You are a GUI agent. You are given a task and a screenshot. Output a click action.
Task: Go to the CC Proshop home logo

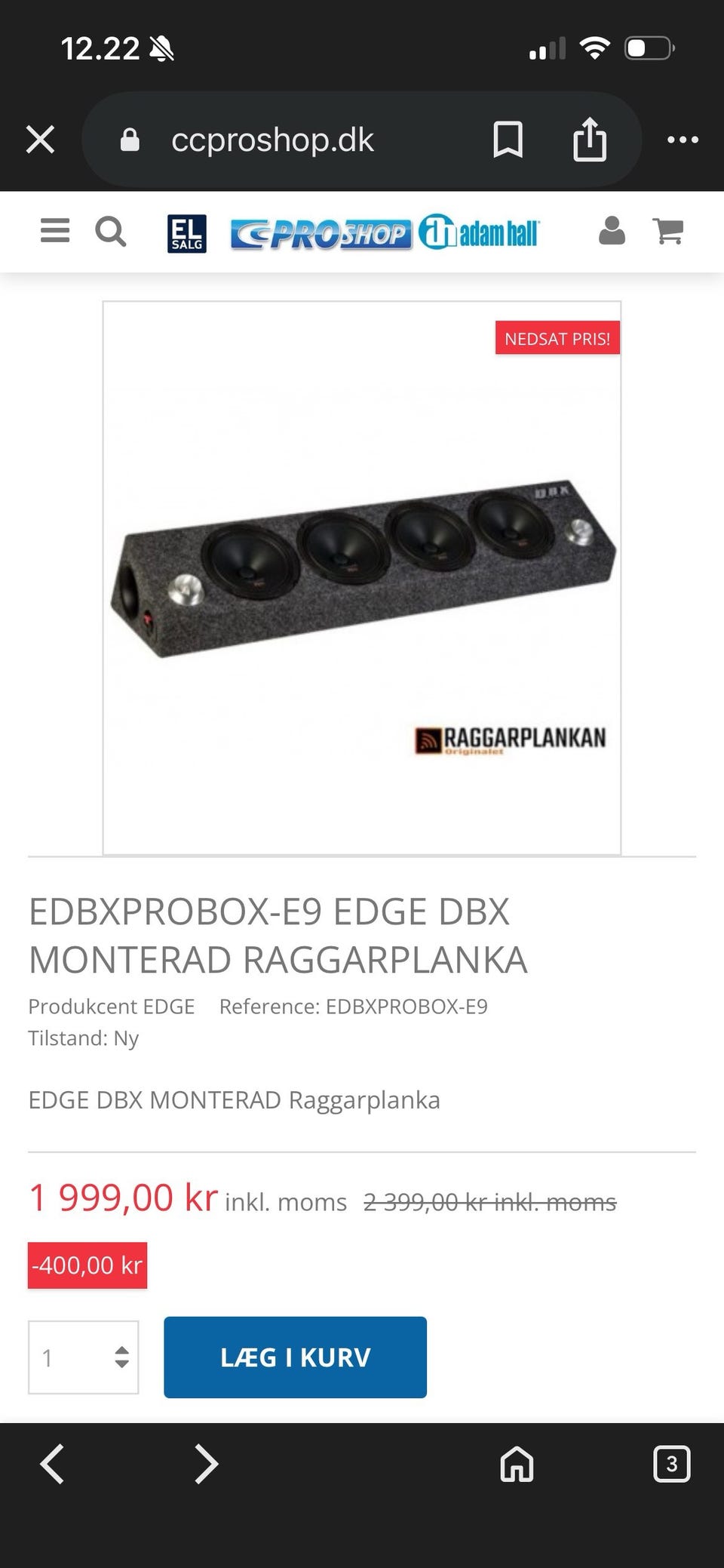tap(321, 234)
